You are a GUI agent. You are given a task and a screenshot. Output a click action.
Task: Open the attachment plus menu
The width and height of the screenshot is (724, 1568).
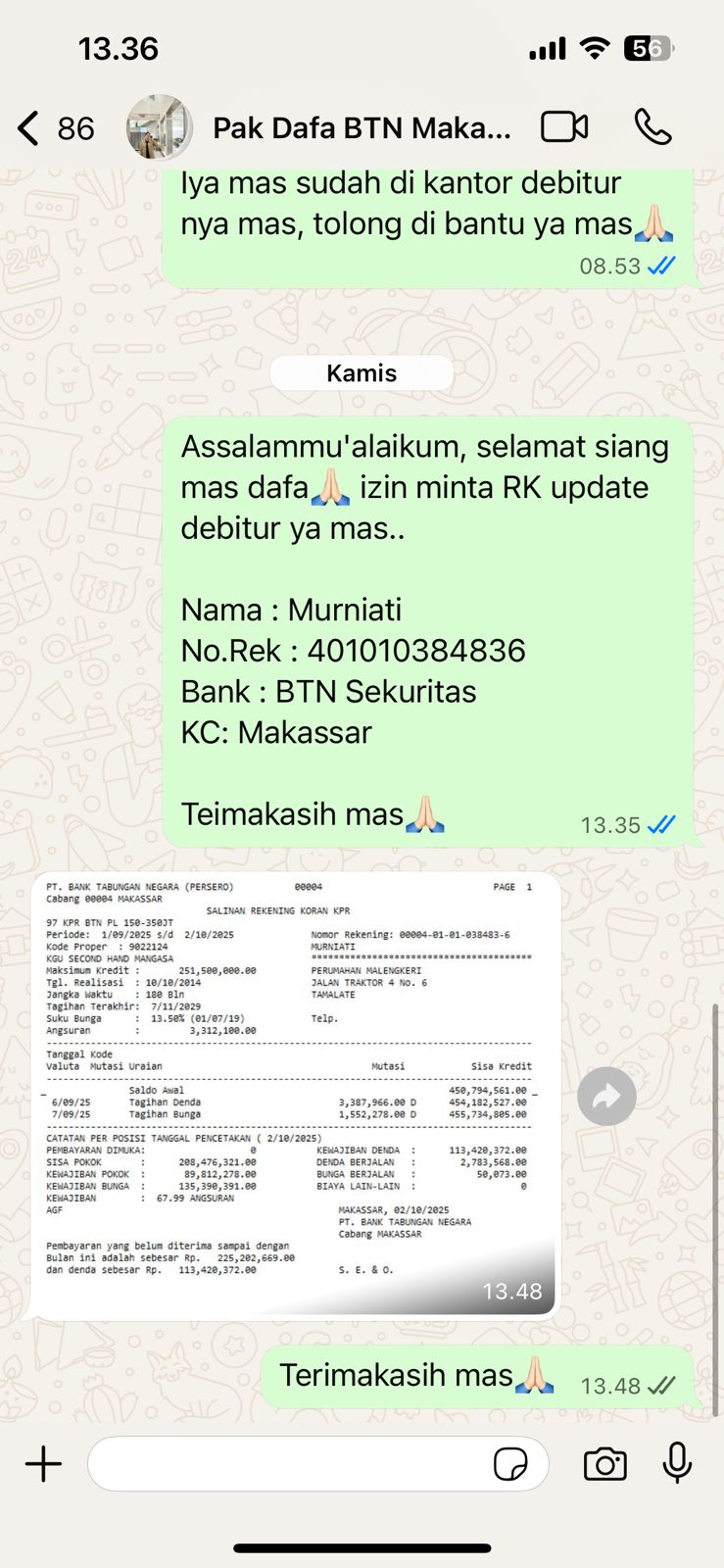coord(43,1464)
